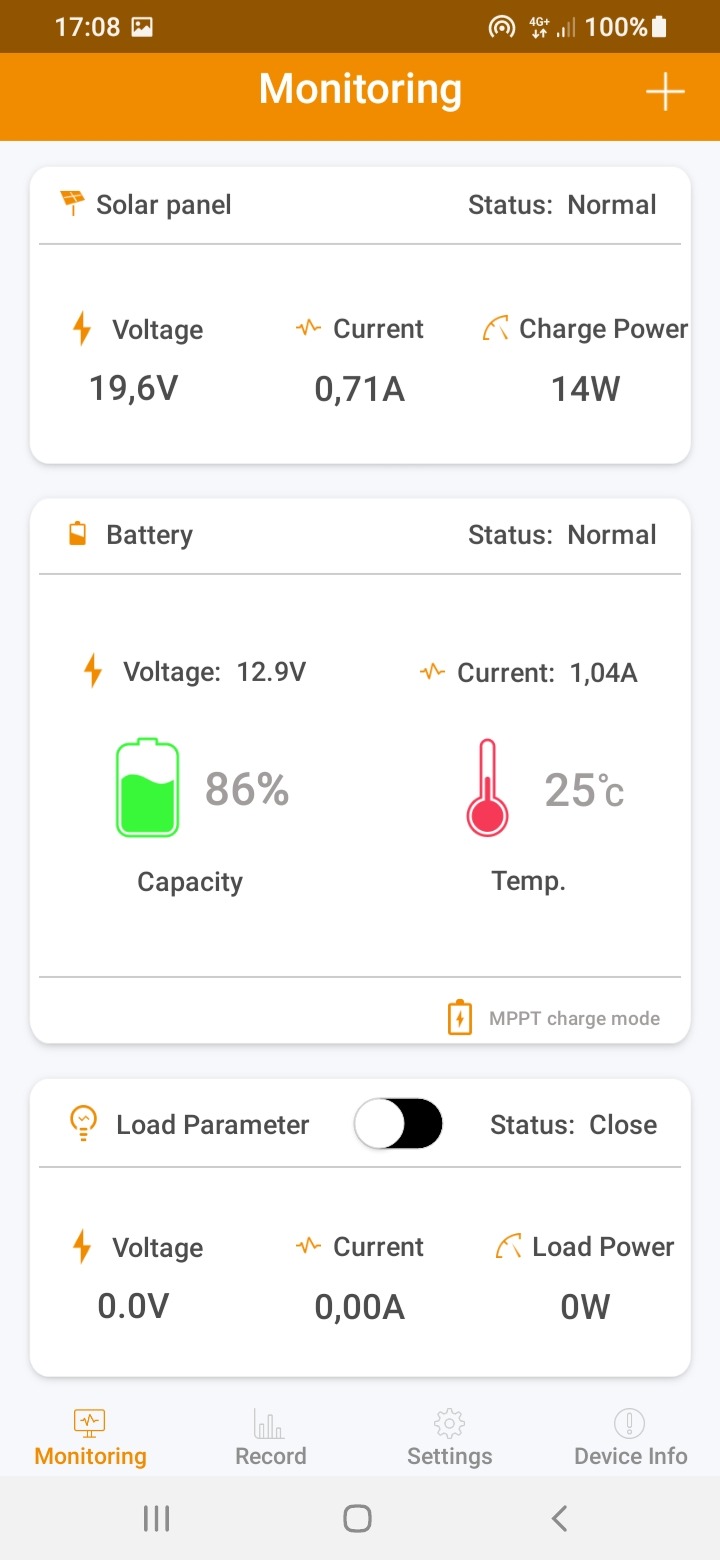
Task: Open recent apps from the navigation bar
Action: [157, 1519]
